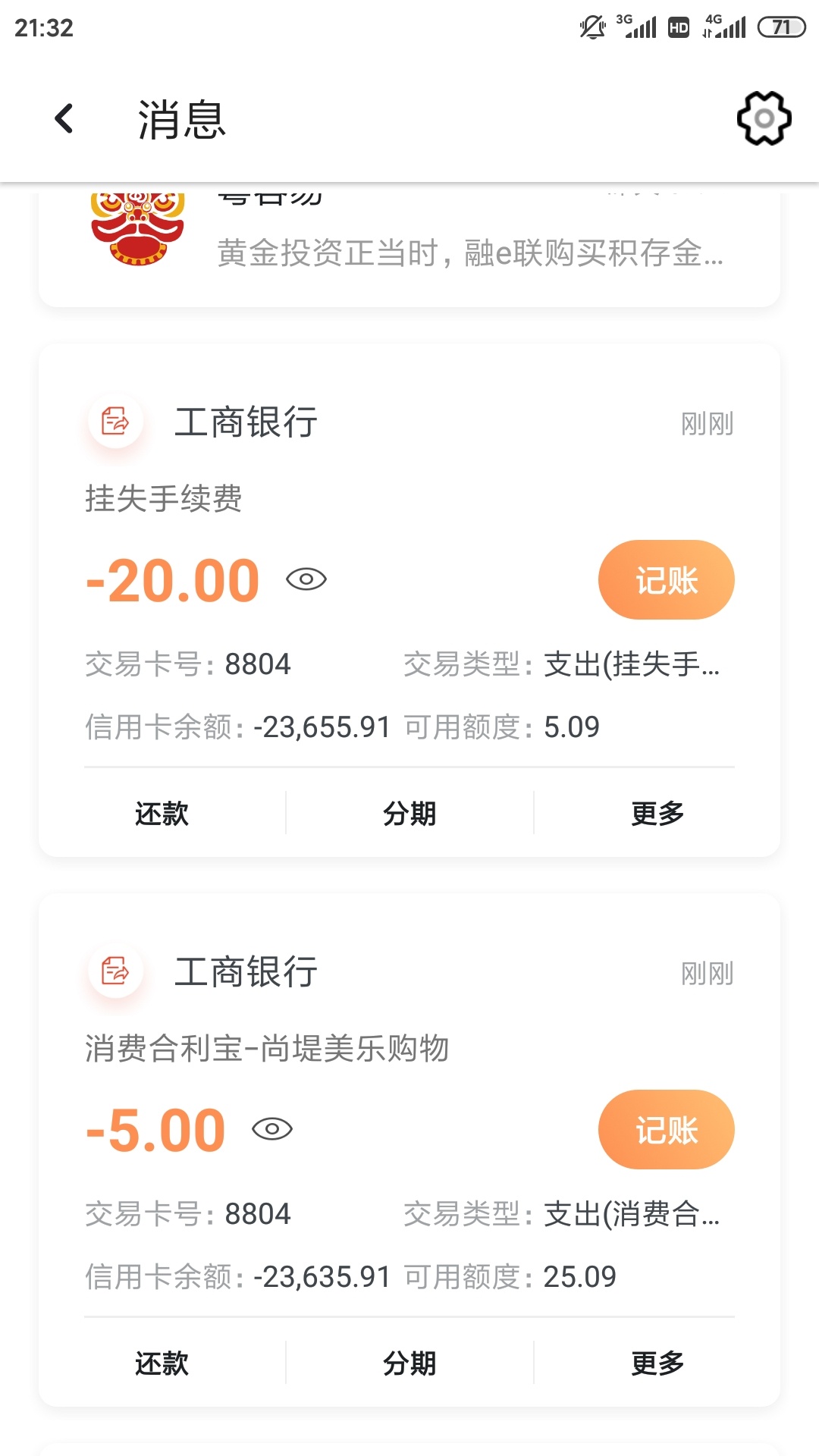Hide the -20.00 amount with eye icon
This screenshot has height=1456, width=819.
306,580
